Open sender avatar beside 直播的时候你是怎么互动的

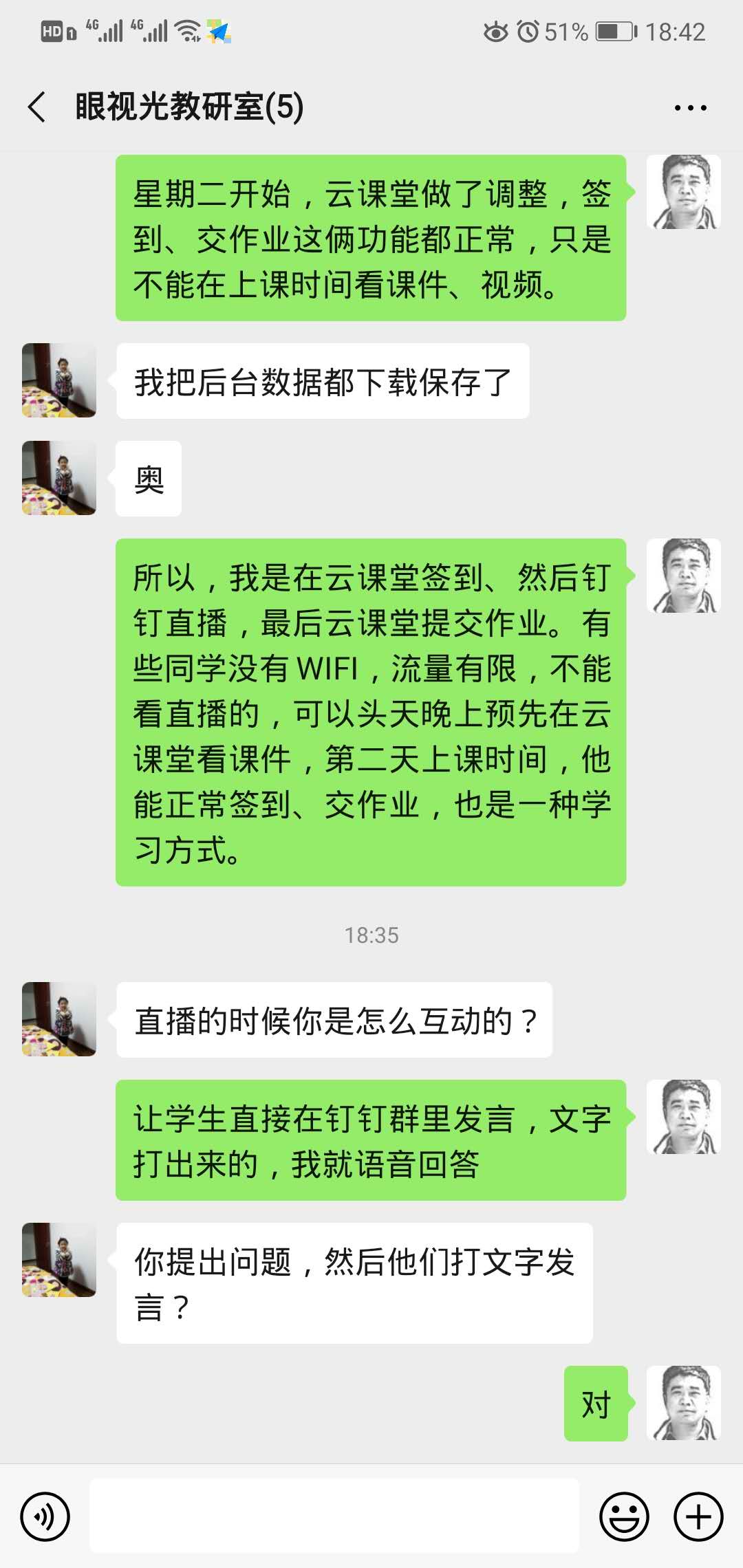(x=59, y=1019)
